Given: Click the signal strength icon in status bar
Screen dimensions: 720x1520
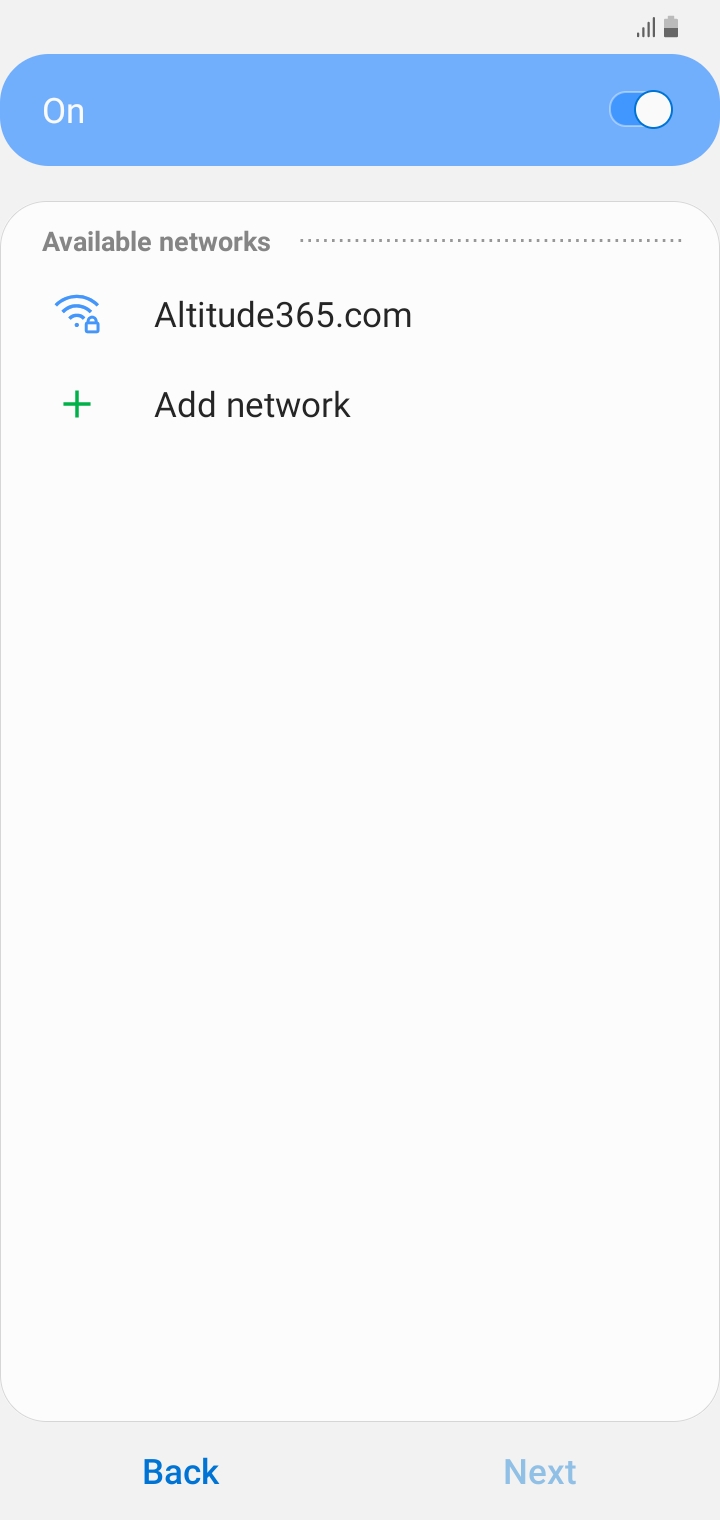Looking at the screenshot, I should click(x=644, y=27).
